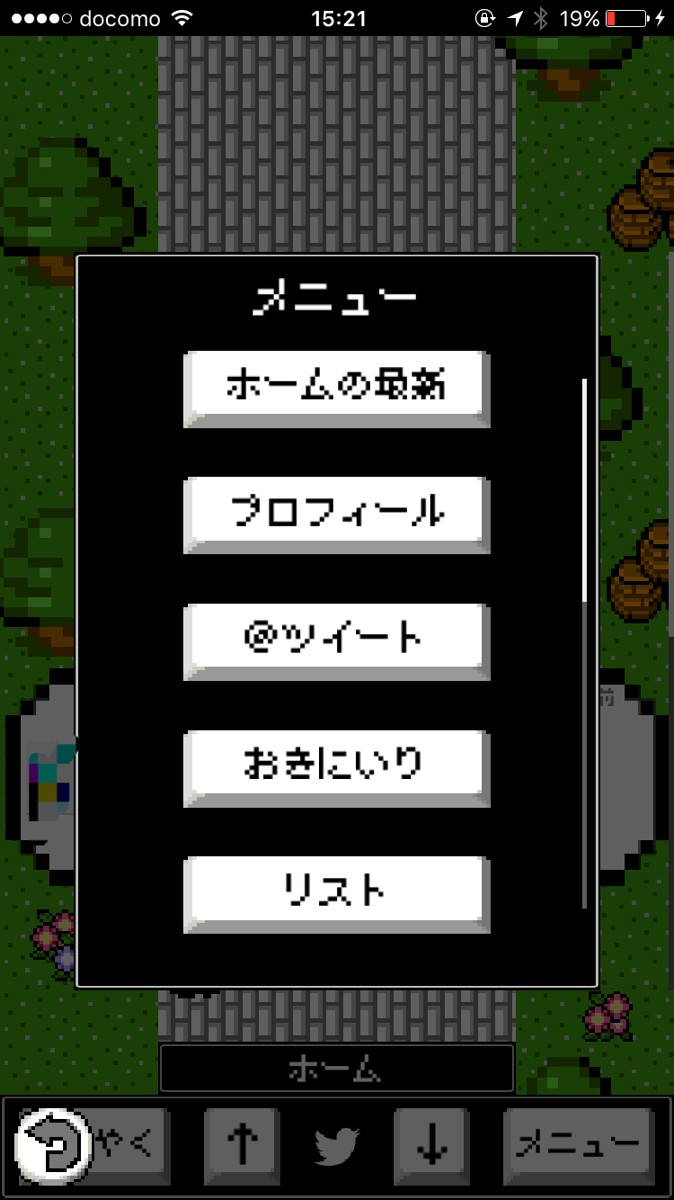Open ホームの最新 from the menu
This screenshot has height=1200, width=674.
(x=336, y=388)
